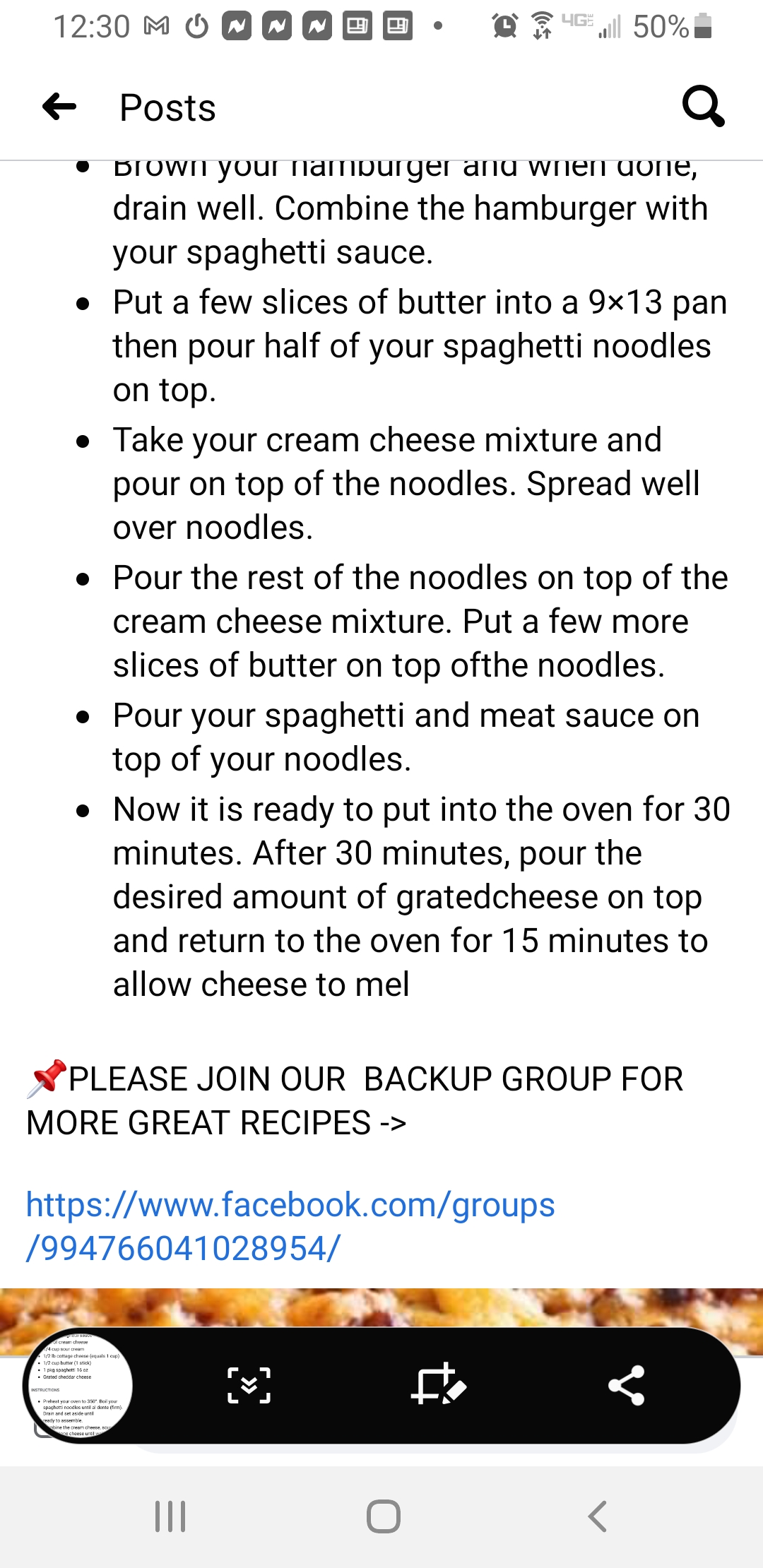Open the Facebook backup group link
This screenshot has width=763, height=1568.
[x=290, y=1226]
